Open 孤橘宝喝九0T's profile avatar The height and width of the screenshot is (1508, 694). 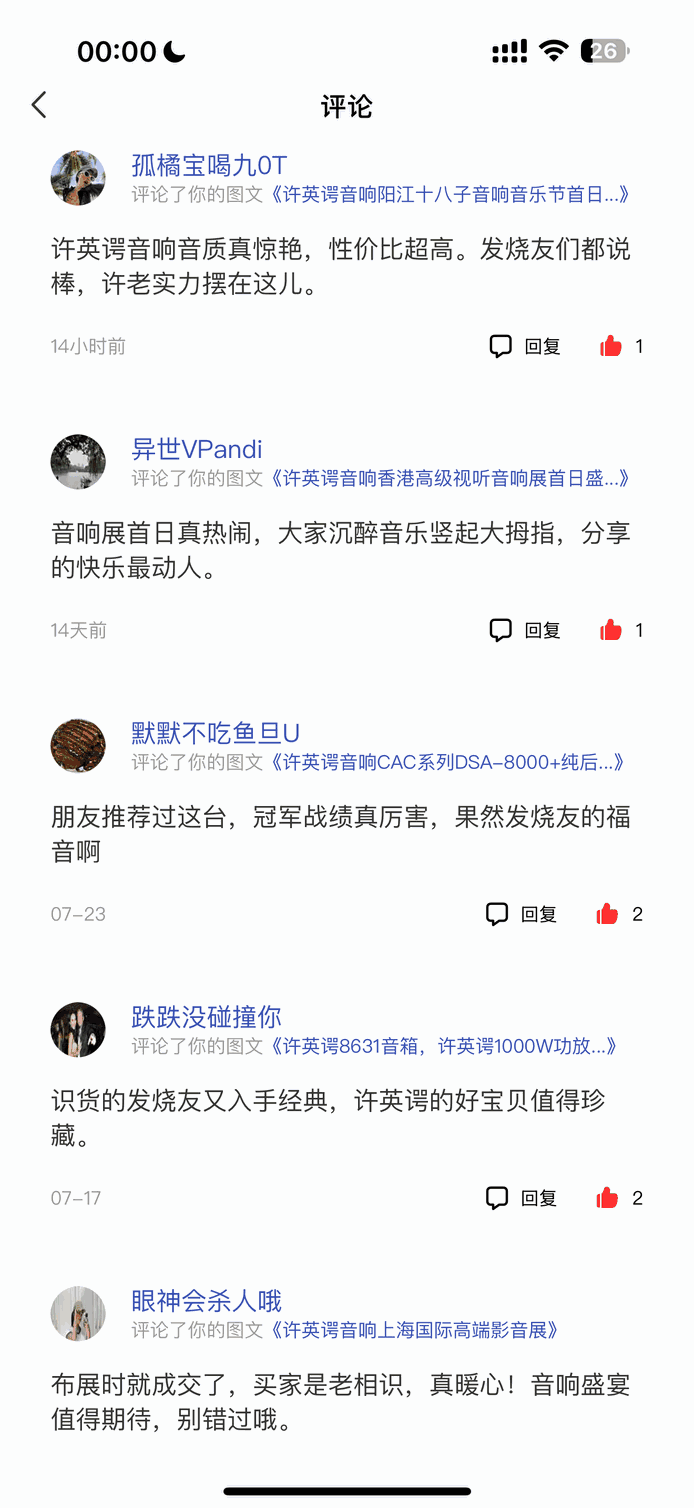[78, 178]
